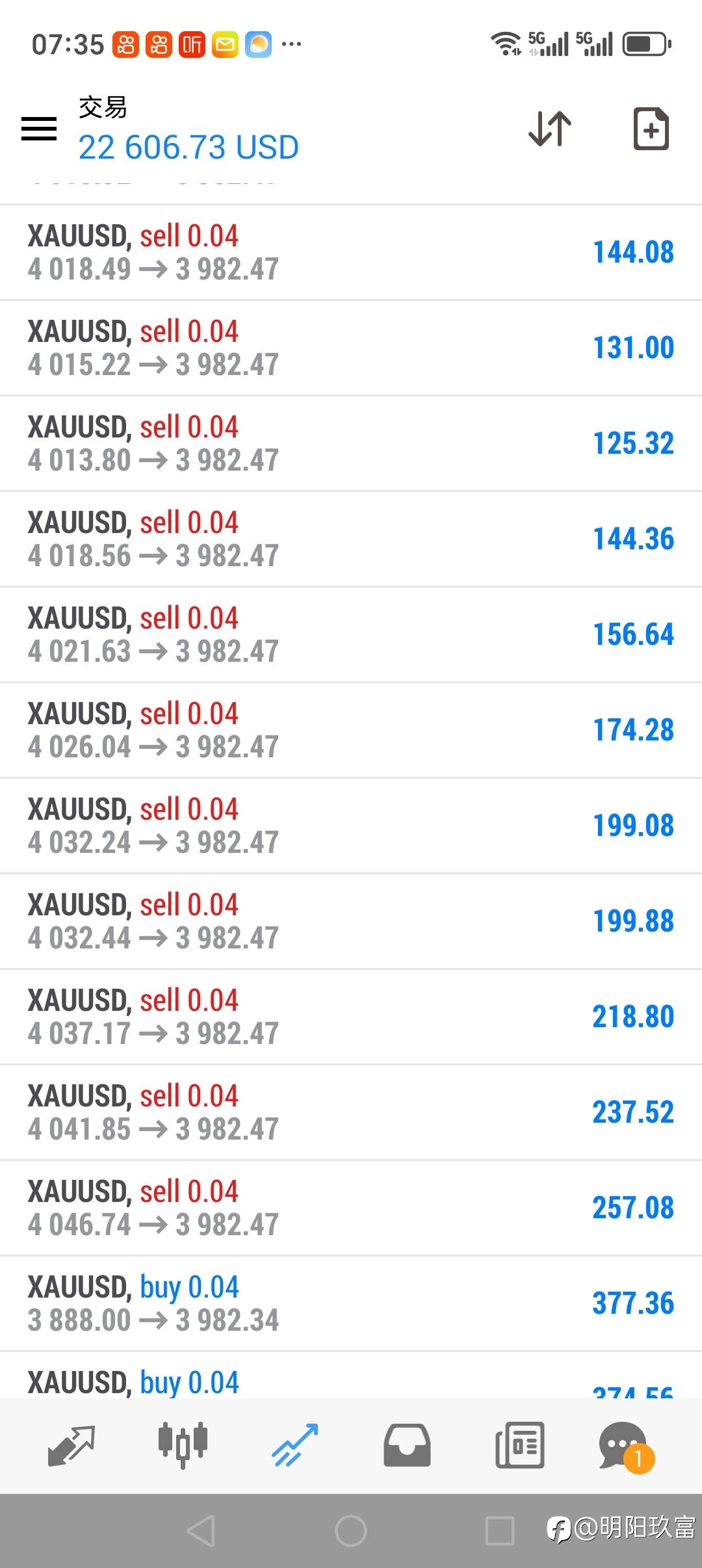Image resolution: width=702 pixels, height=1568 pixels.
Task: Open XAUUSD sell position opened at 4 018.56
Action: [x=351, y=539]
